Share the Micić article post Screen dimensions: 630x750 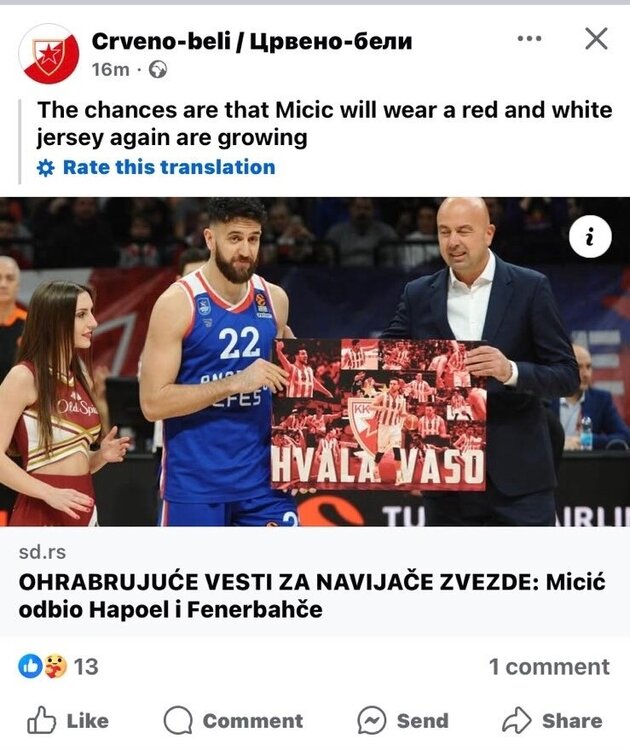[x=553, y=720]
